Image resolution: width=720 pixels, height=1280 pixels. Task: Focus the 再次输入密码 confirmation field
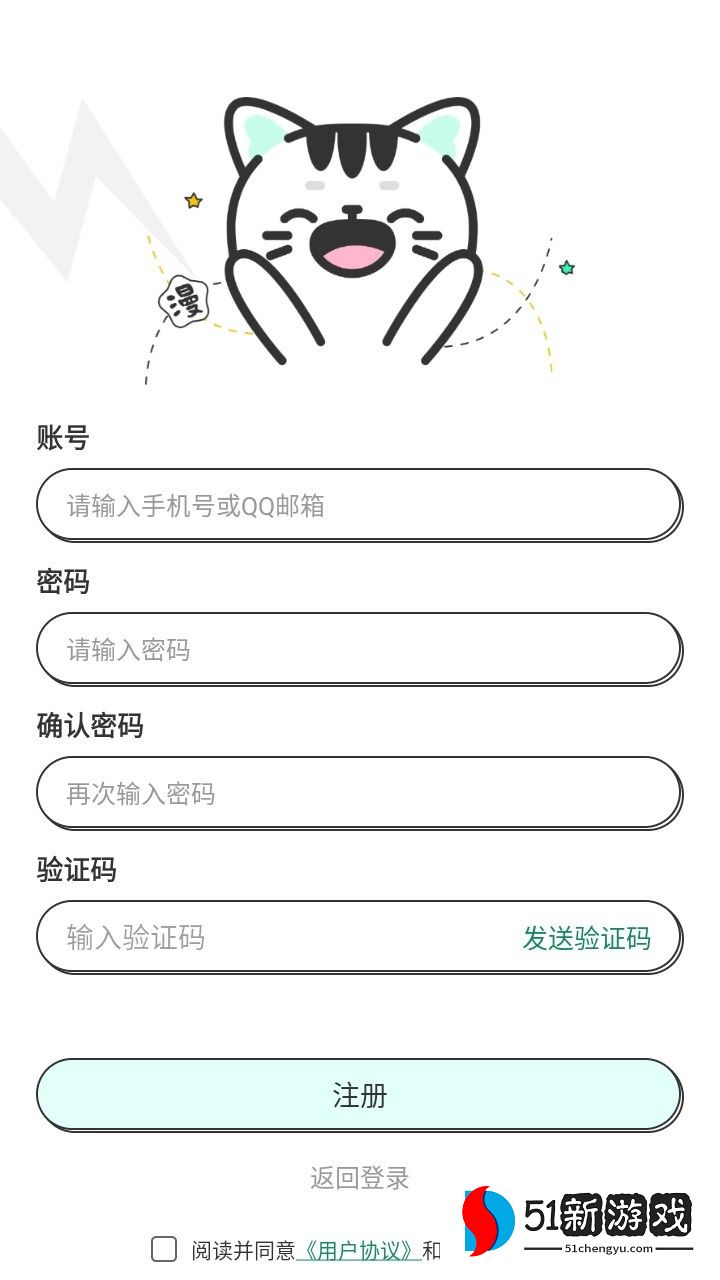point(360,793)
